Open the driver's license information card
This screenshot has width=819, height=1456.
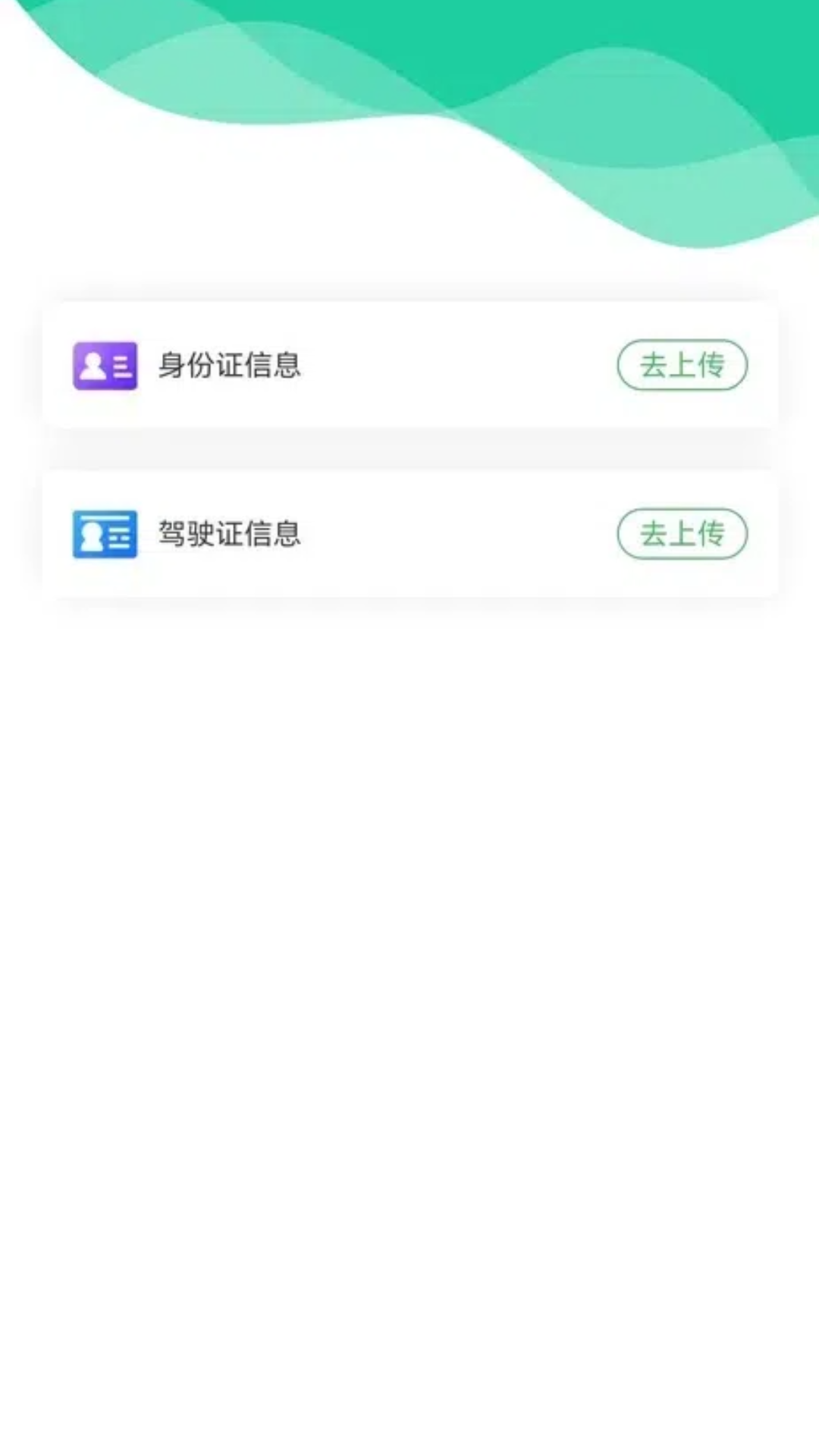tap(409, 535)
